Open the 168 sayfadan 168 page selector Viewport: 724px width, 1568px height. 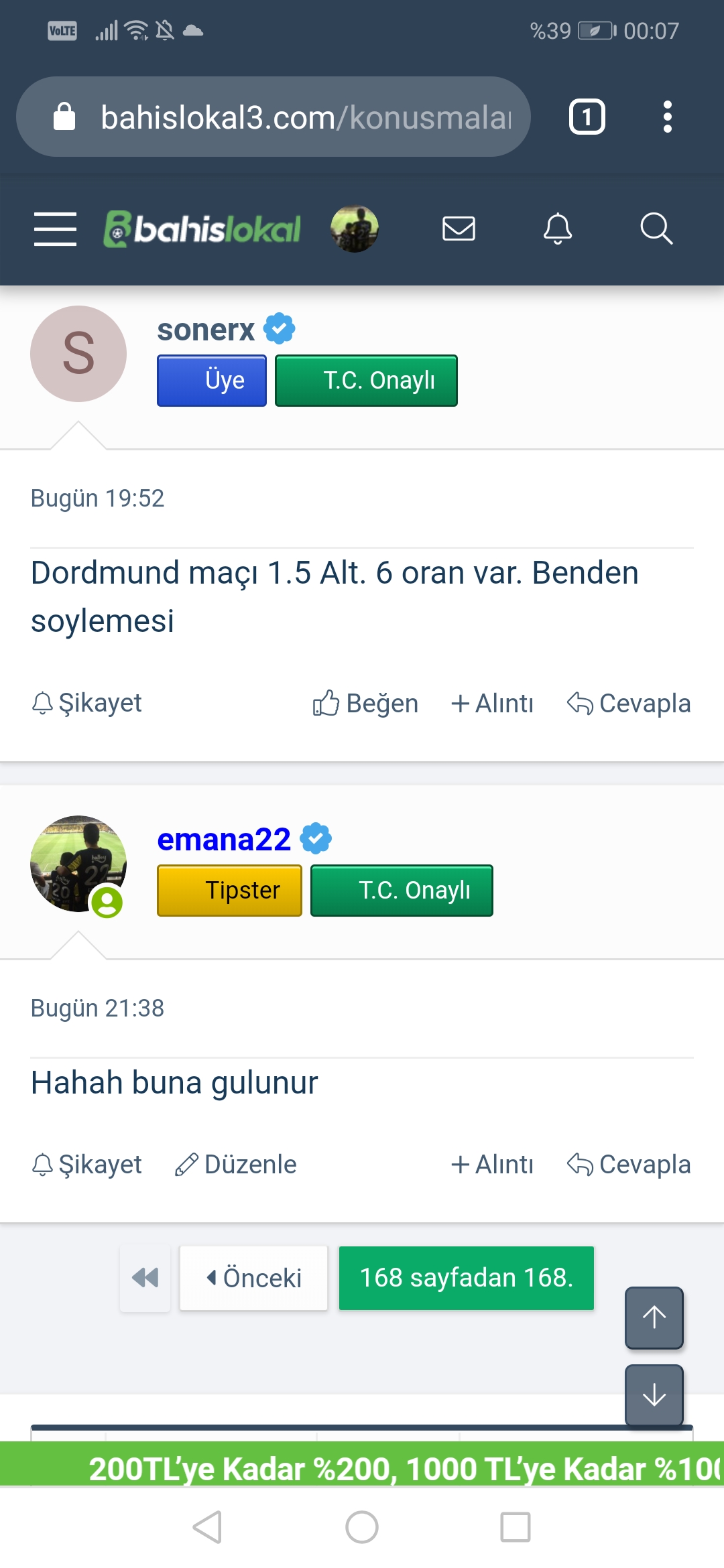[467, 1278]
